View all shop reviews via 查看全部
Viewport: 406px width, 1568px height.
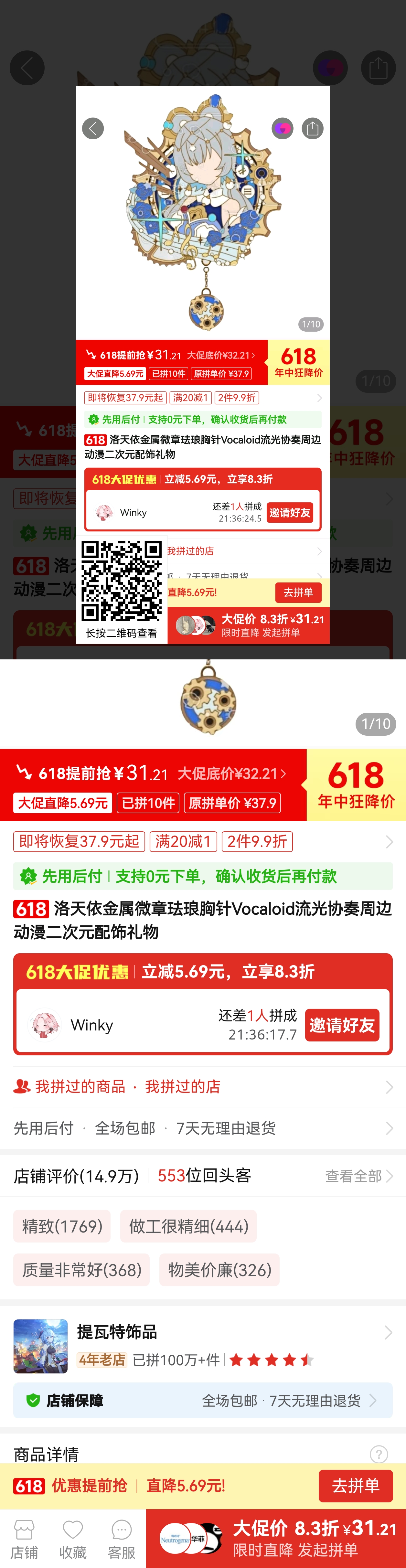(358, 1175)
